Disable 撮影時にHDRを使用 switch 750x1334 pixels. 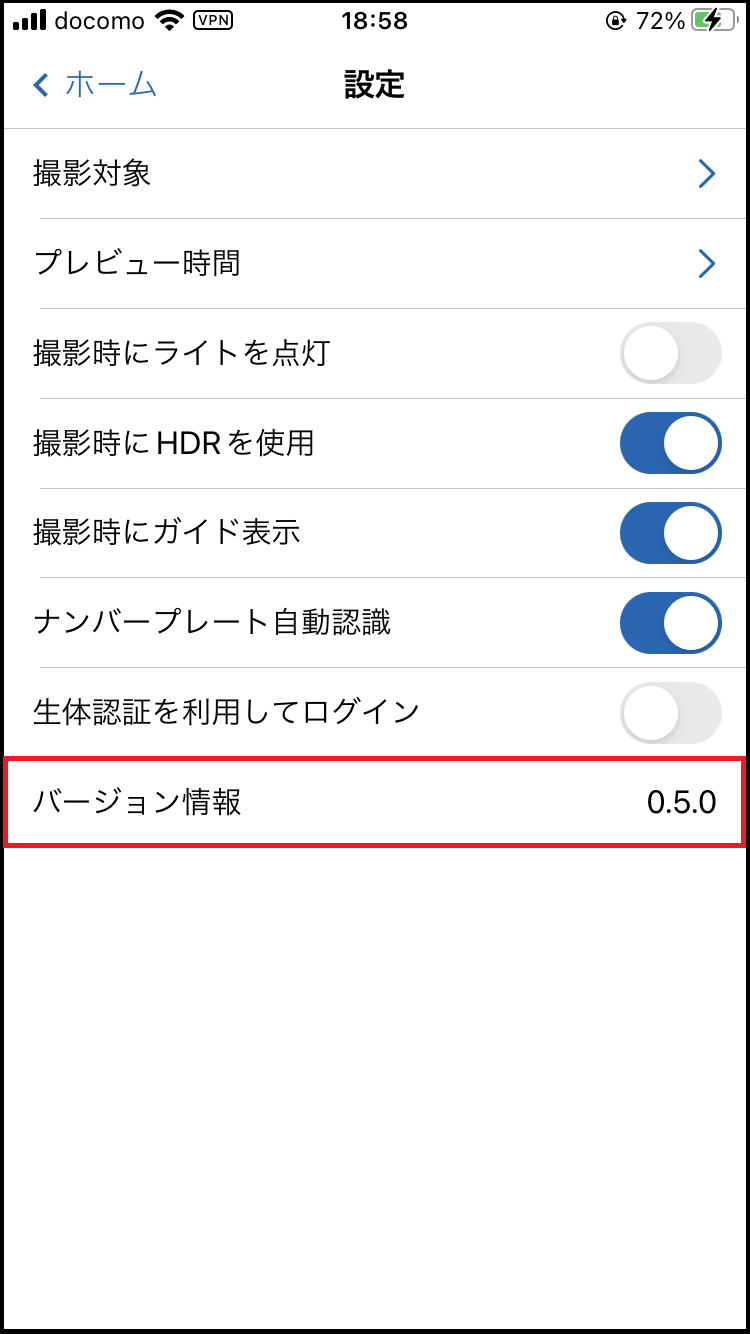(x=670, y=443)
